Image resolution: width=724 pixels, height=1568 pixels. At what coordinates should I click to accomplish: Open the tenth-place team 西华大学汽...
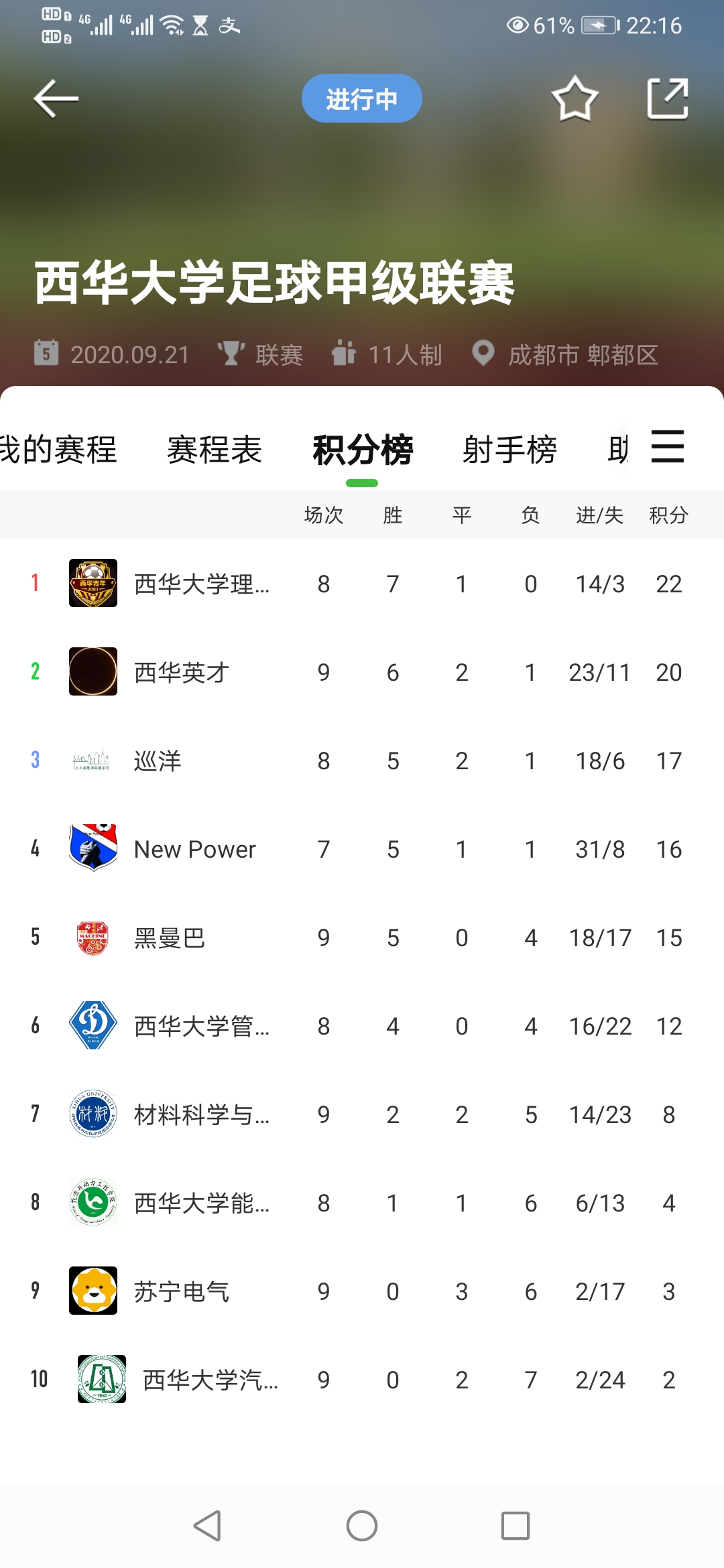click(362, 1380)
